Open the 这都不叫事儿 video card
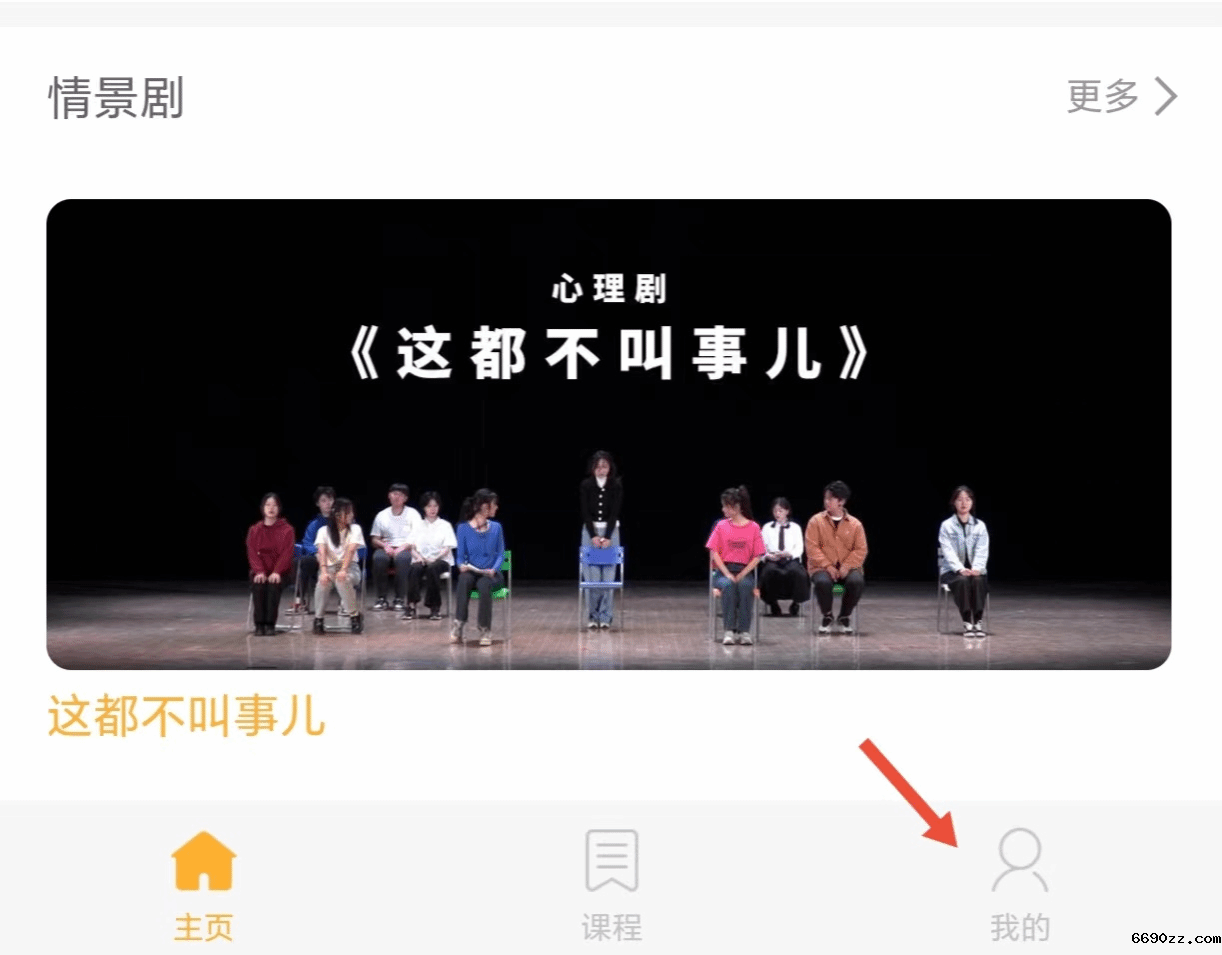The width and height of the screenshot is (1222, 955). pyautogui.click(x=608, y=434)
